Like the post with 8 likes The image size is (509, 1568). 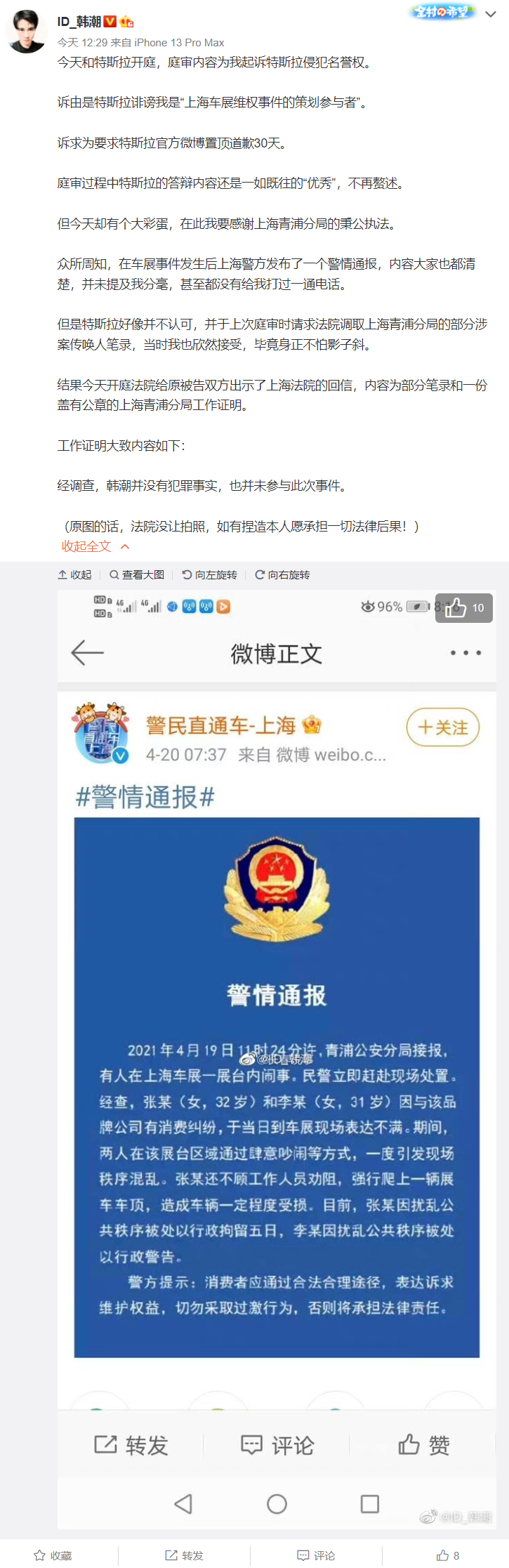448,1555
